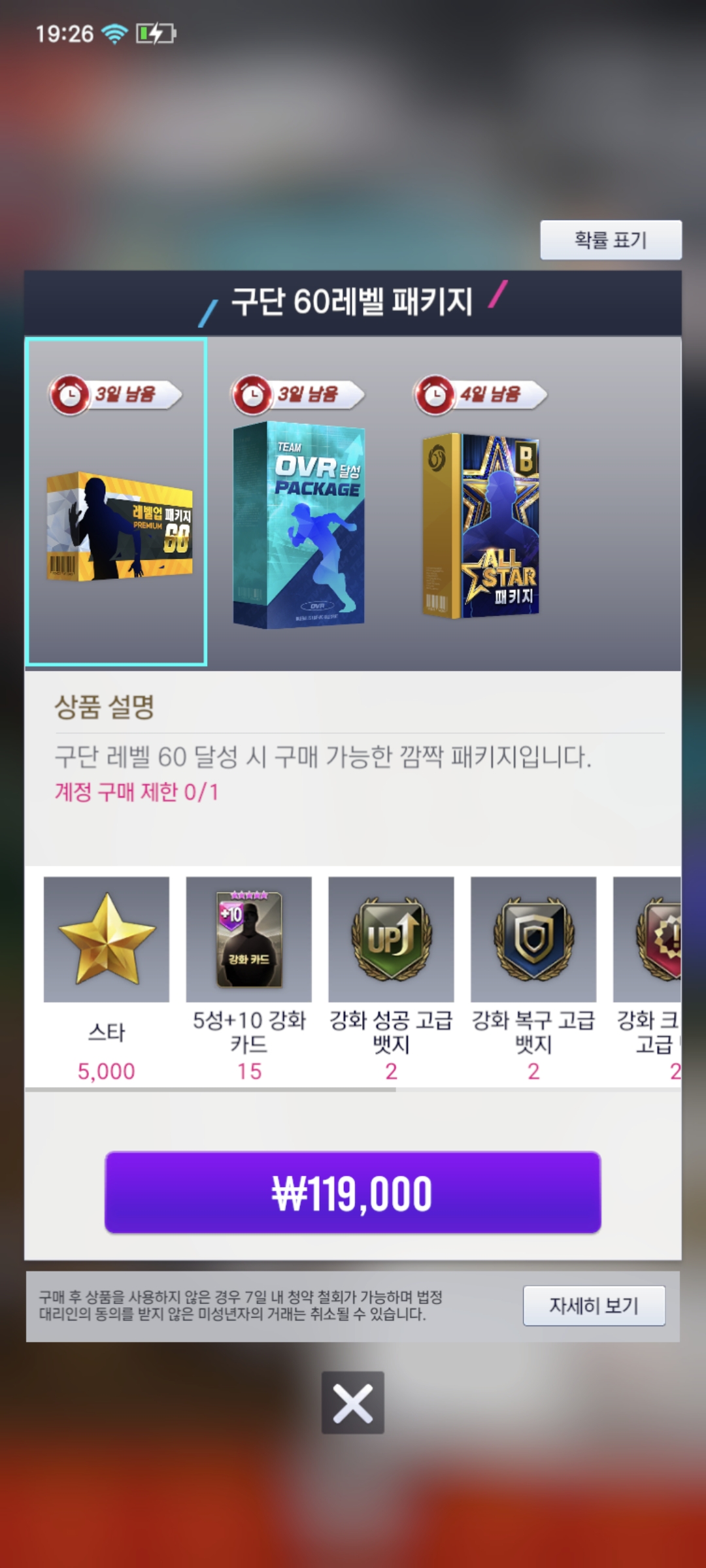Select the 레벨업 60 package tile
This screenshot has width=706, height=1568.
(x=117, y=502)
